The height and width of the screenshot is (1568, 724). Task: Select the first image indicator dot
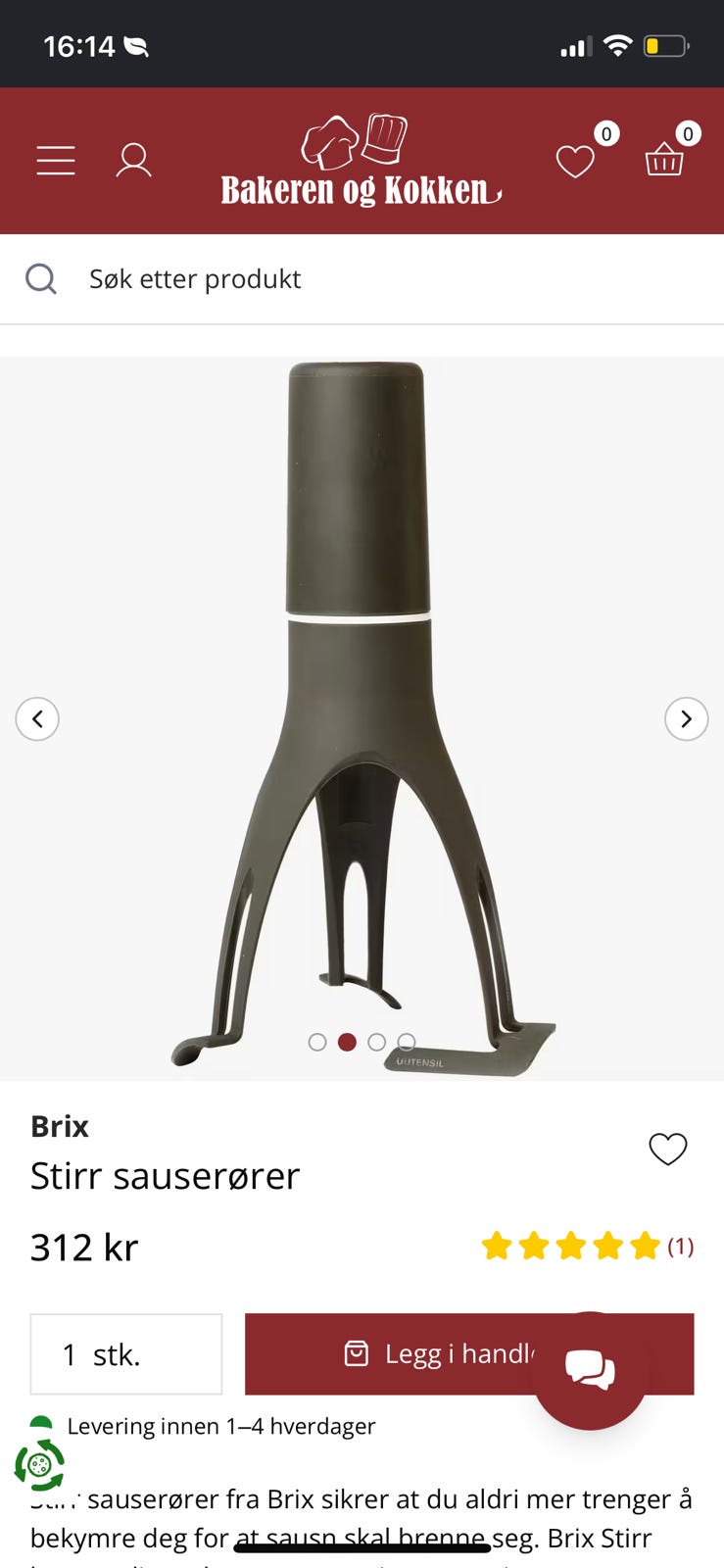[x=317, y=1042]
